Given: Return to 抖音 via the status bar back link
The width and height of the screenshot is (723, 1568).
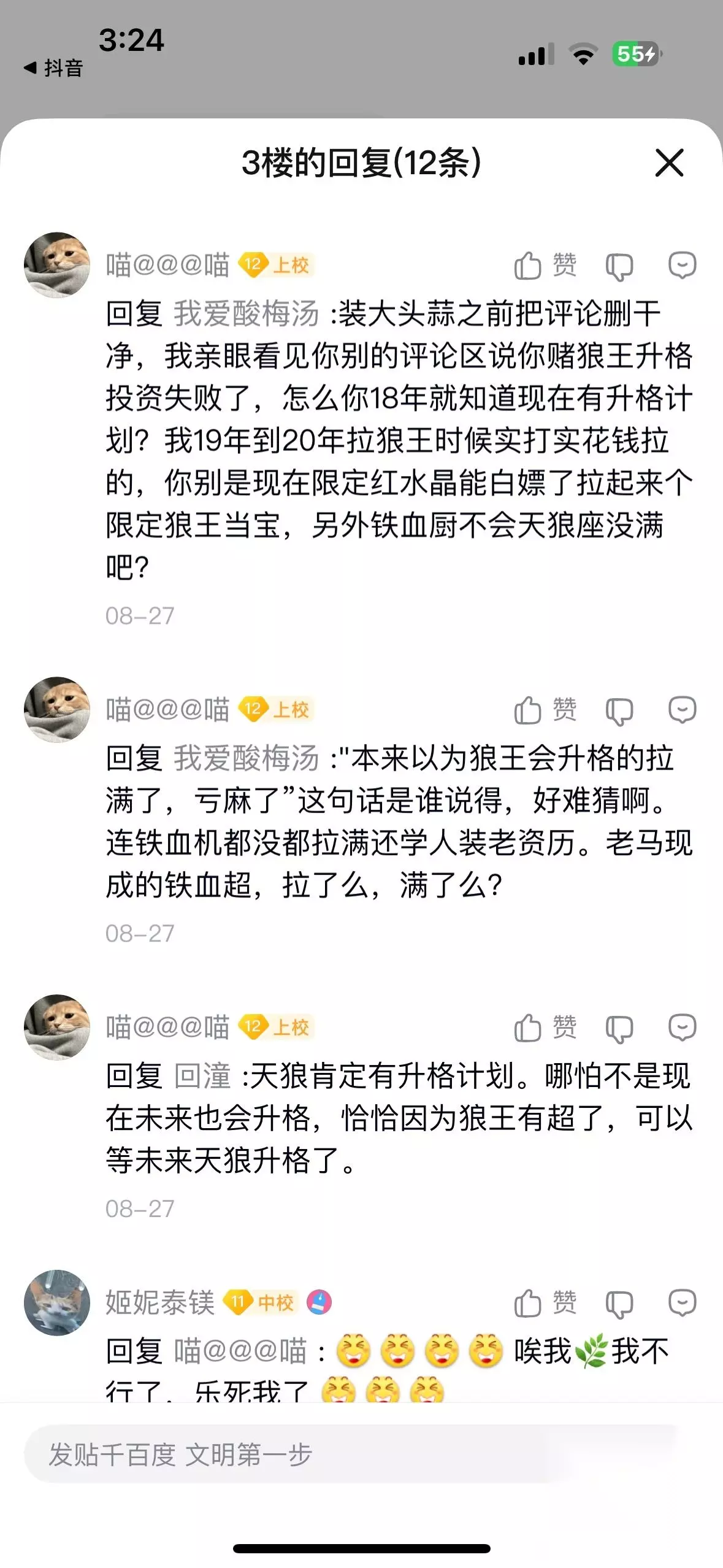Looking at the screenshot, I should [x=53, y=67].
